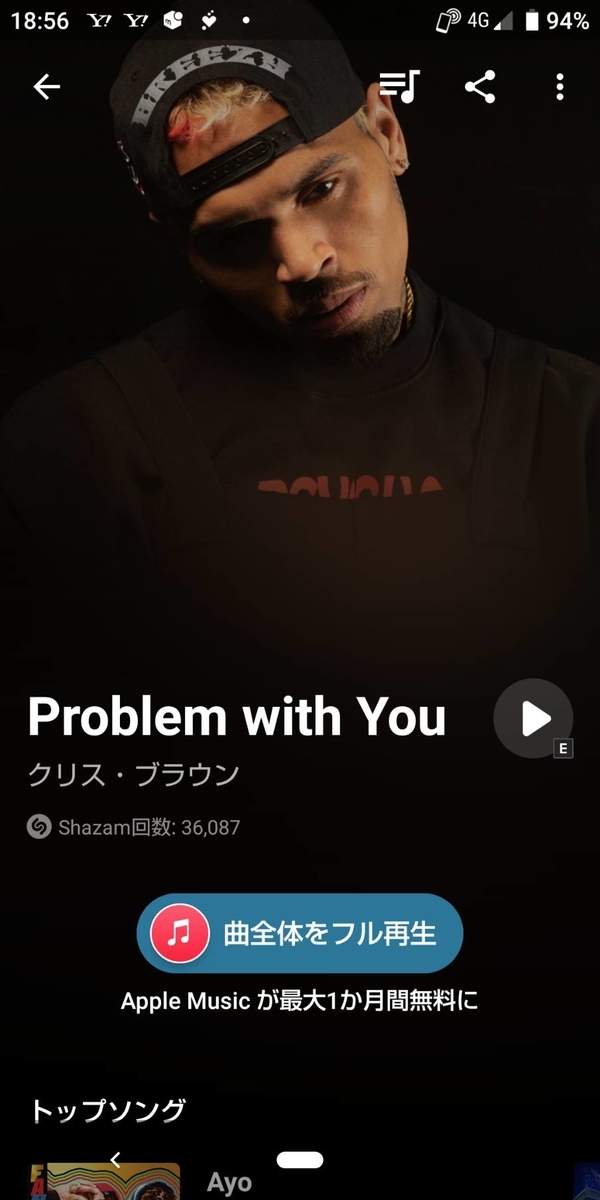The image size is (600, 1200).
Task: Share this song
Action: (481, 88)
